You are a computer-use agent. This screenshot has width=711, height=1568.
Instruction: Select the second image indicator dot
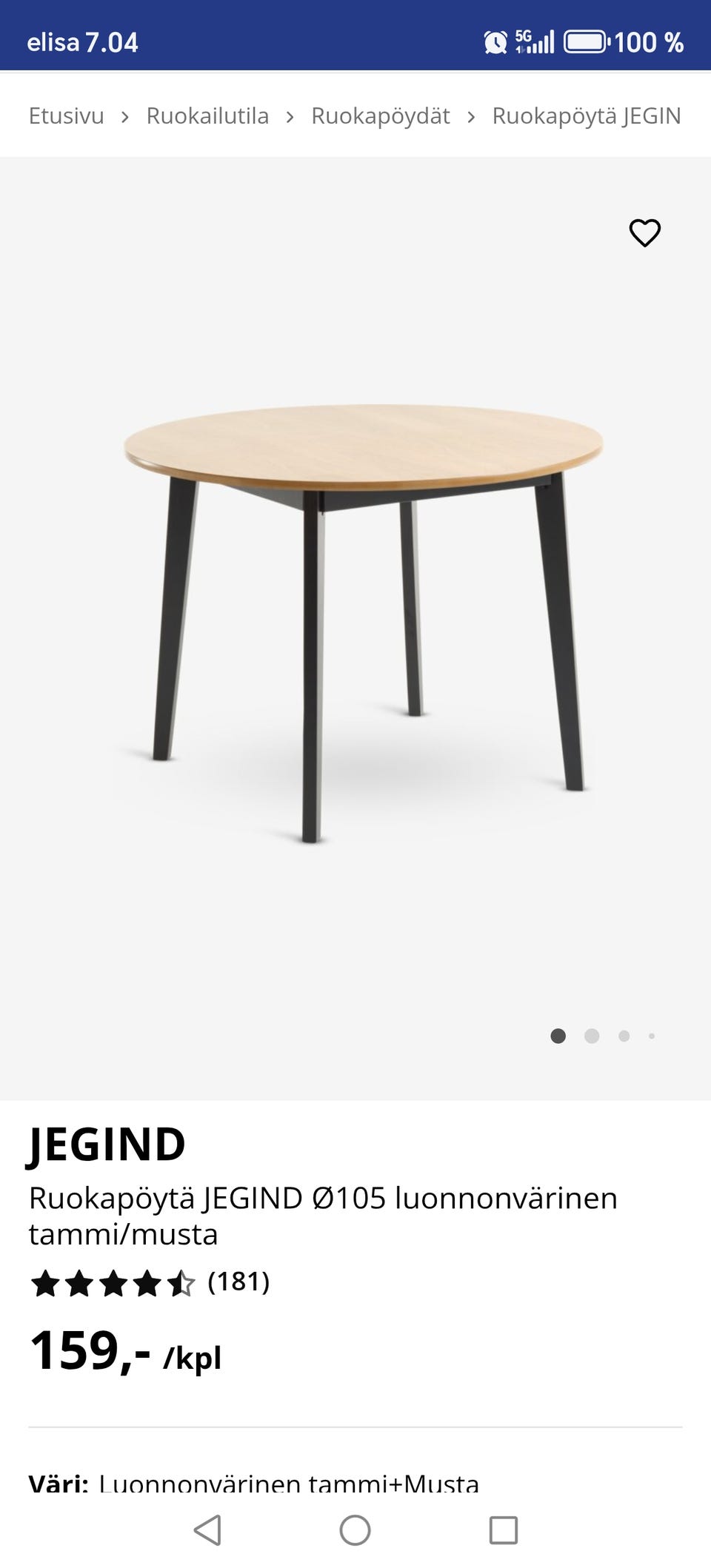pos(592,1036)
